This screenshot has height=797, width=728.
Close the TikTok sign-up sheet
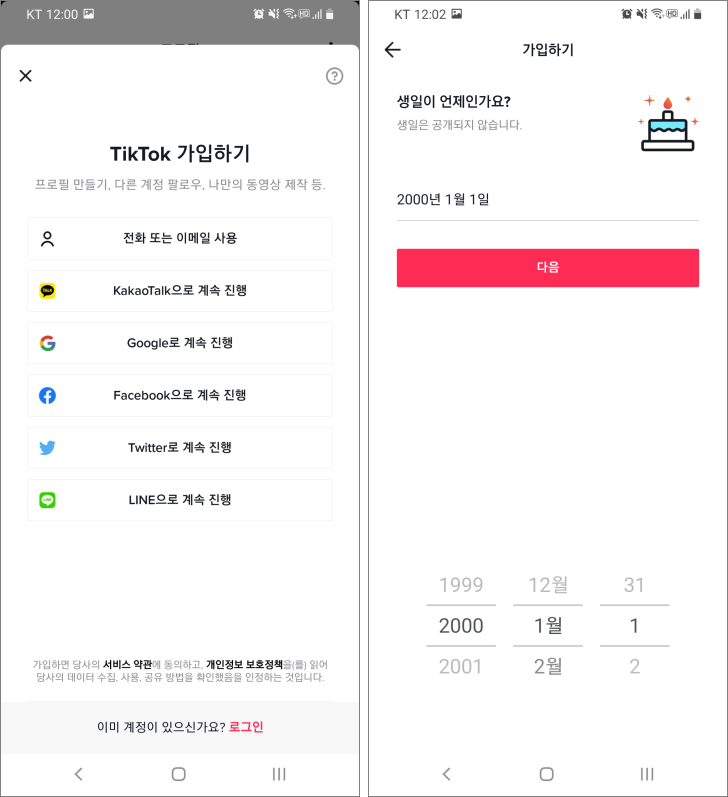tap(26, 76)
